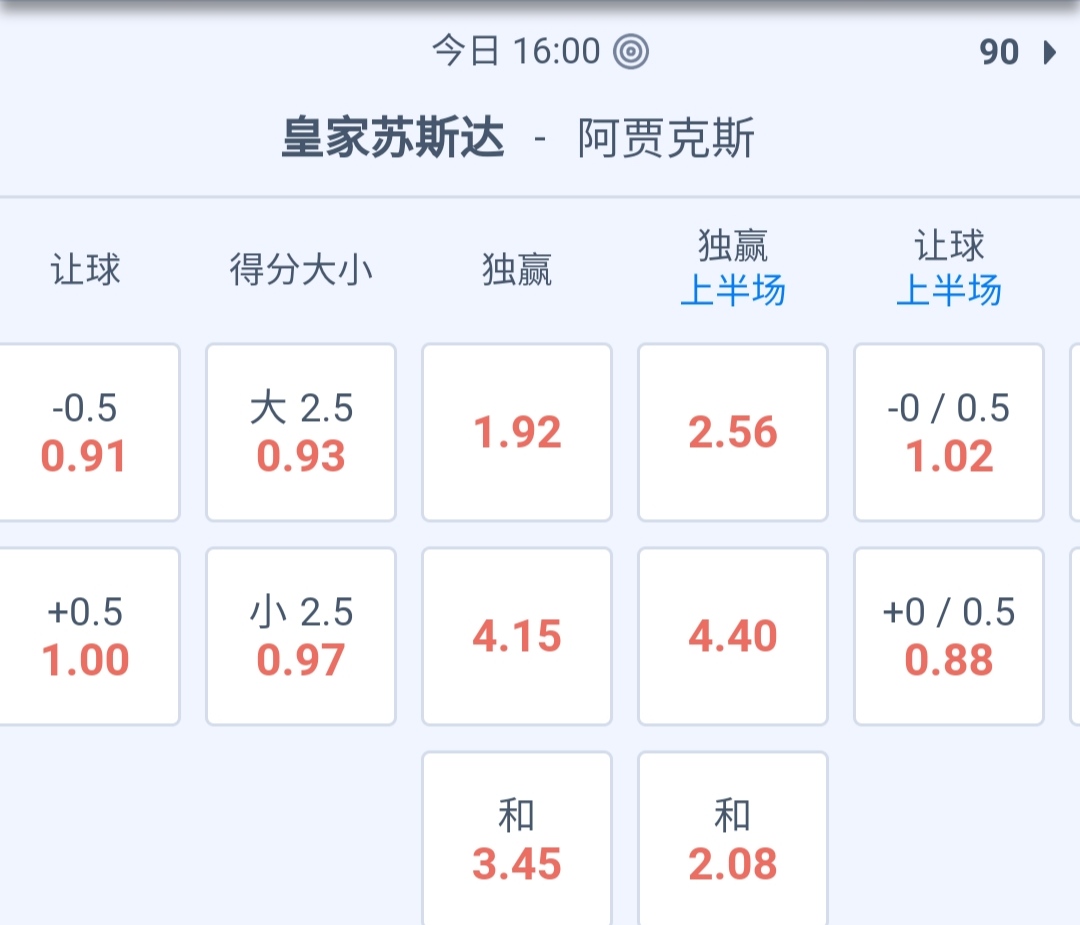Choose full-time win odds 4.15
1080x925 pixels.
pos(517,636)
